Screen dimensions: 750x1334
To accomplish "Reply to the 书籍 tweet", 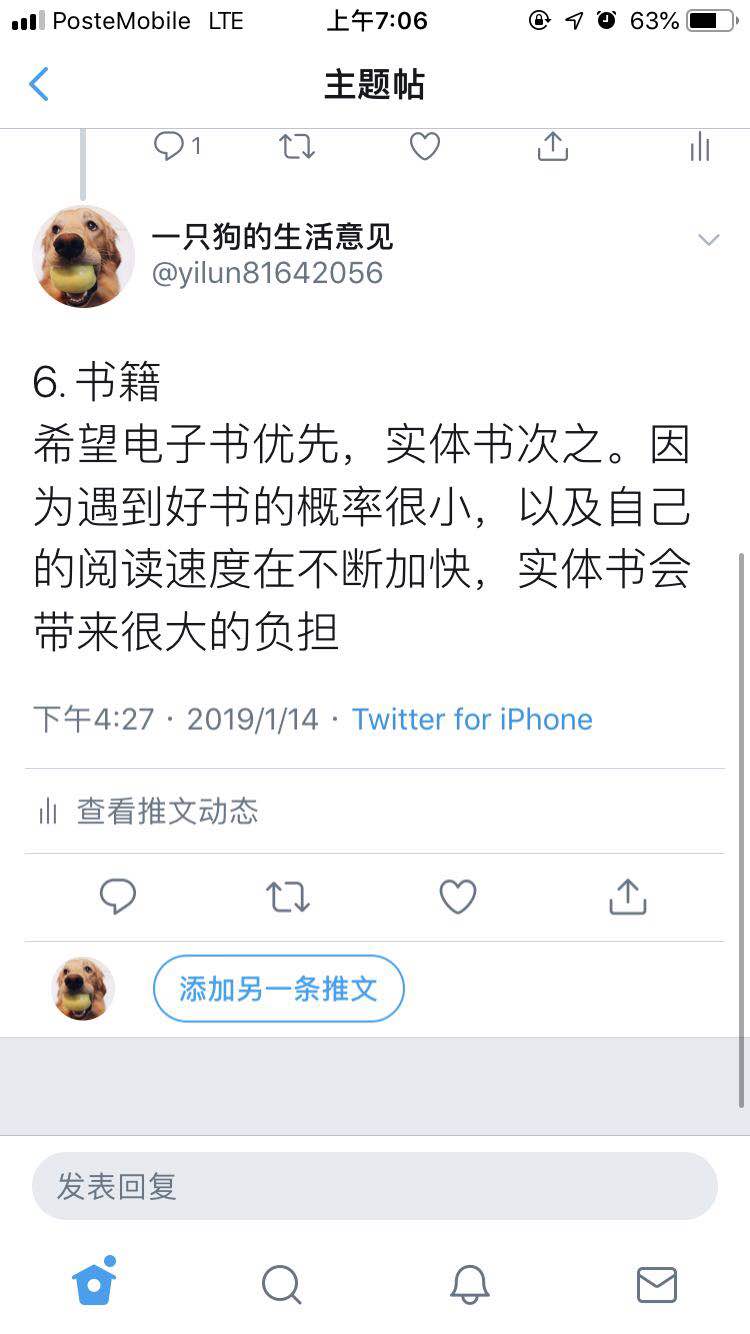I will (118, 897).
